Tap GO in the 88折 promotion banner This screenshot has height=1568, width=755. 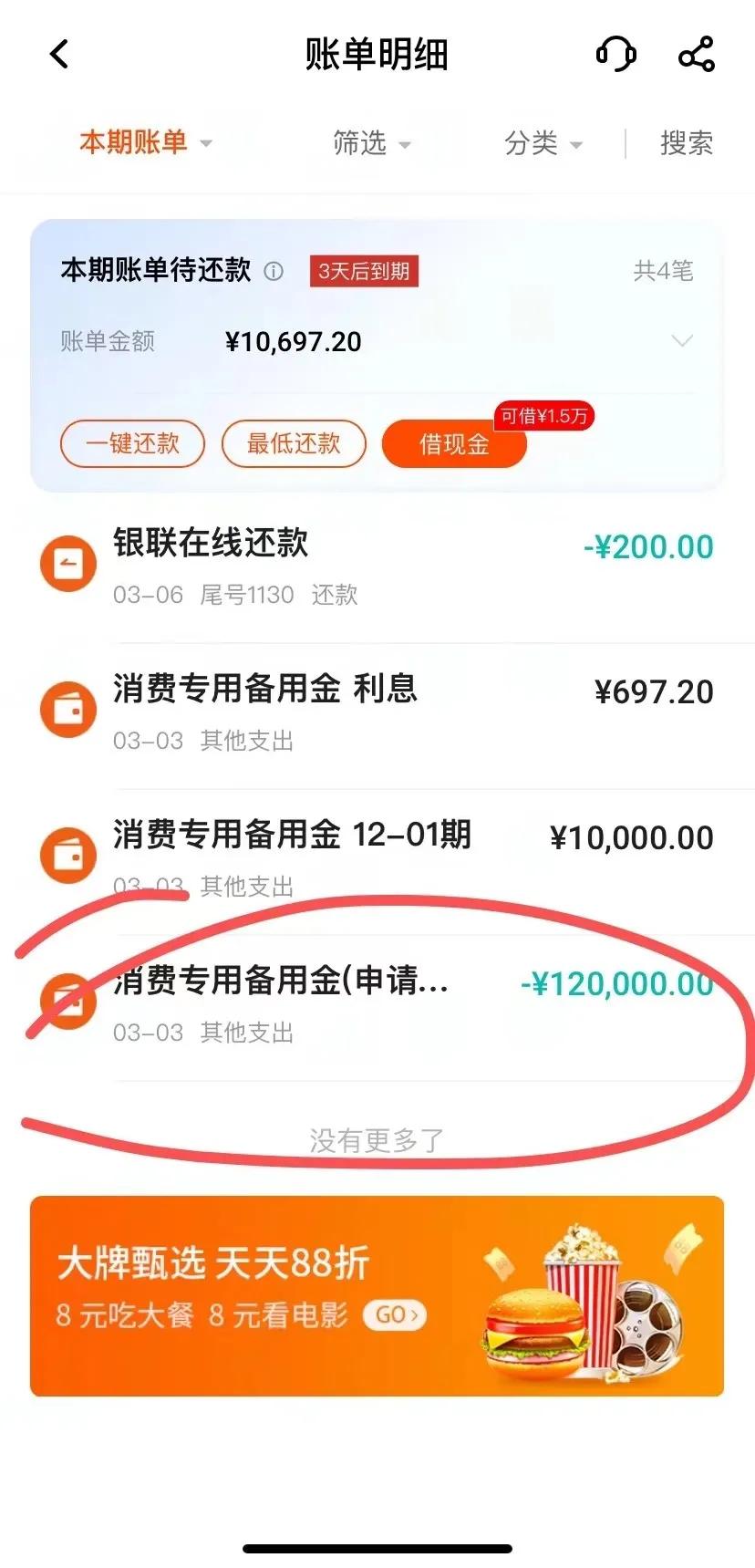394,1315
